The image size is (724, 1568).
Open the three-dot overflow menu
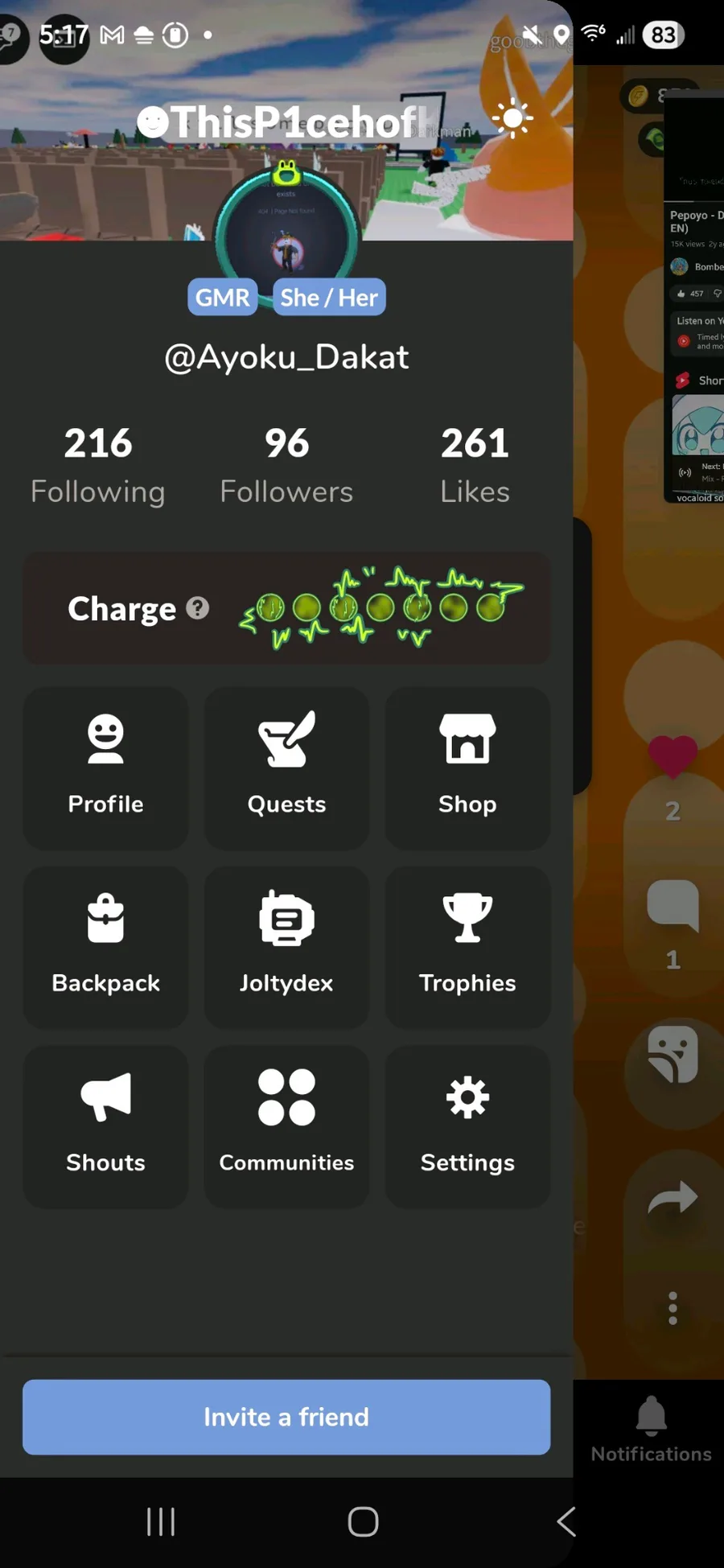tap(673, 1308)
